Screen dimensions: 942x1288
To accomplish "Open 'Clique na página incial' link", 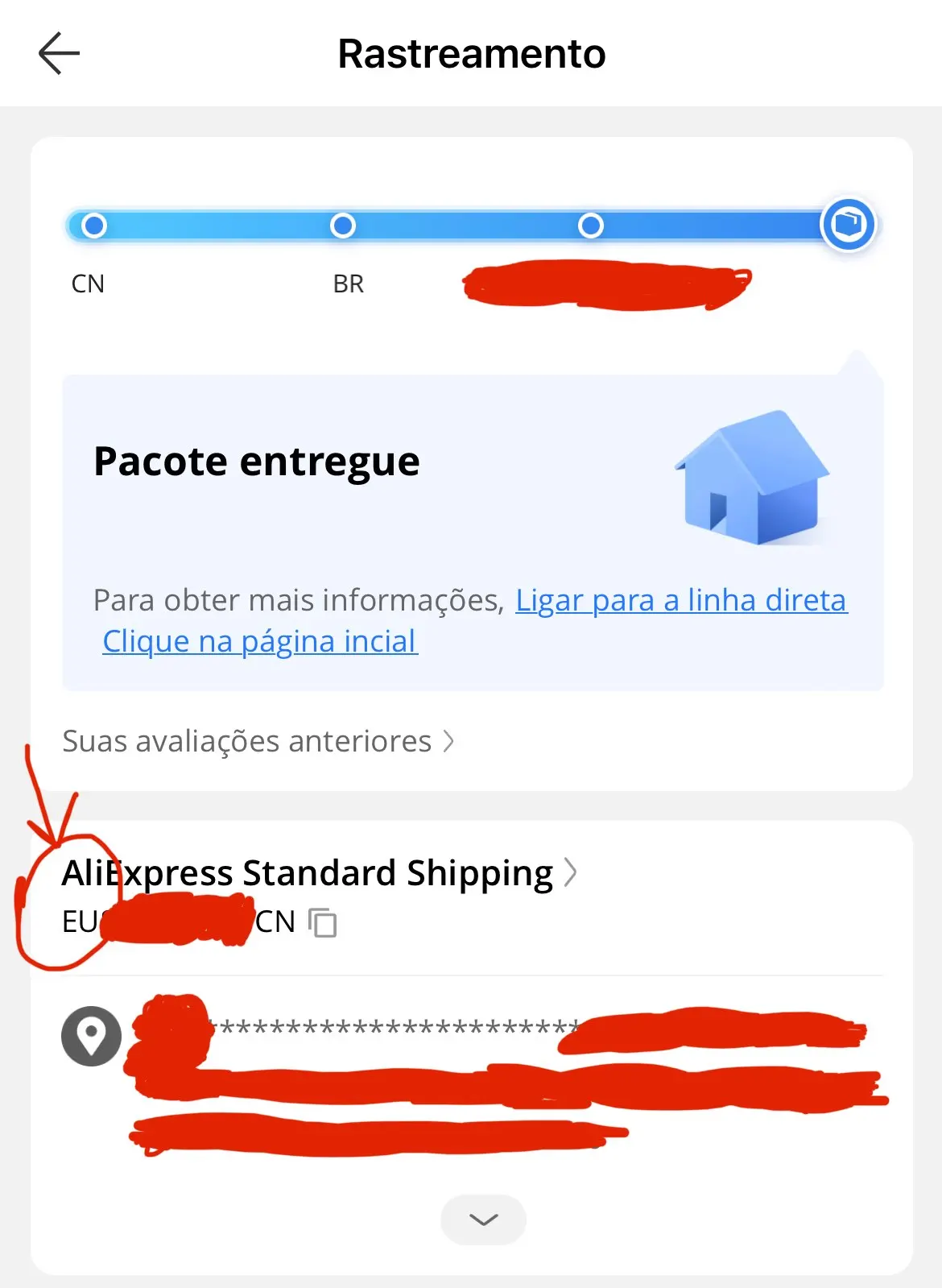I will (x=260, y=641).
